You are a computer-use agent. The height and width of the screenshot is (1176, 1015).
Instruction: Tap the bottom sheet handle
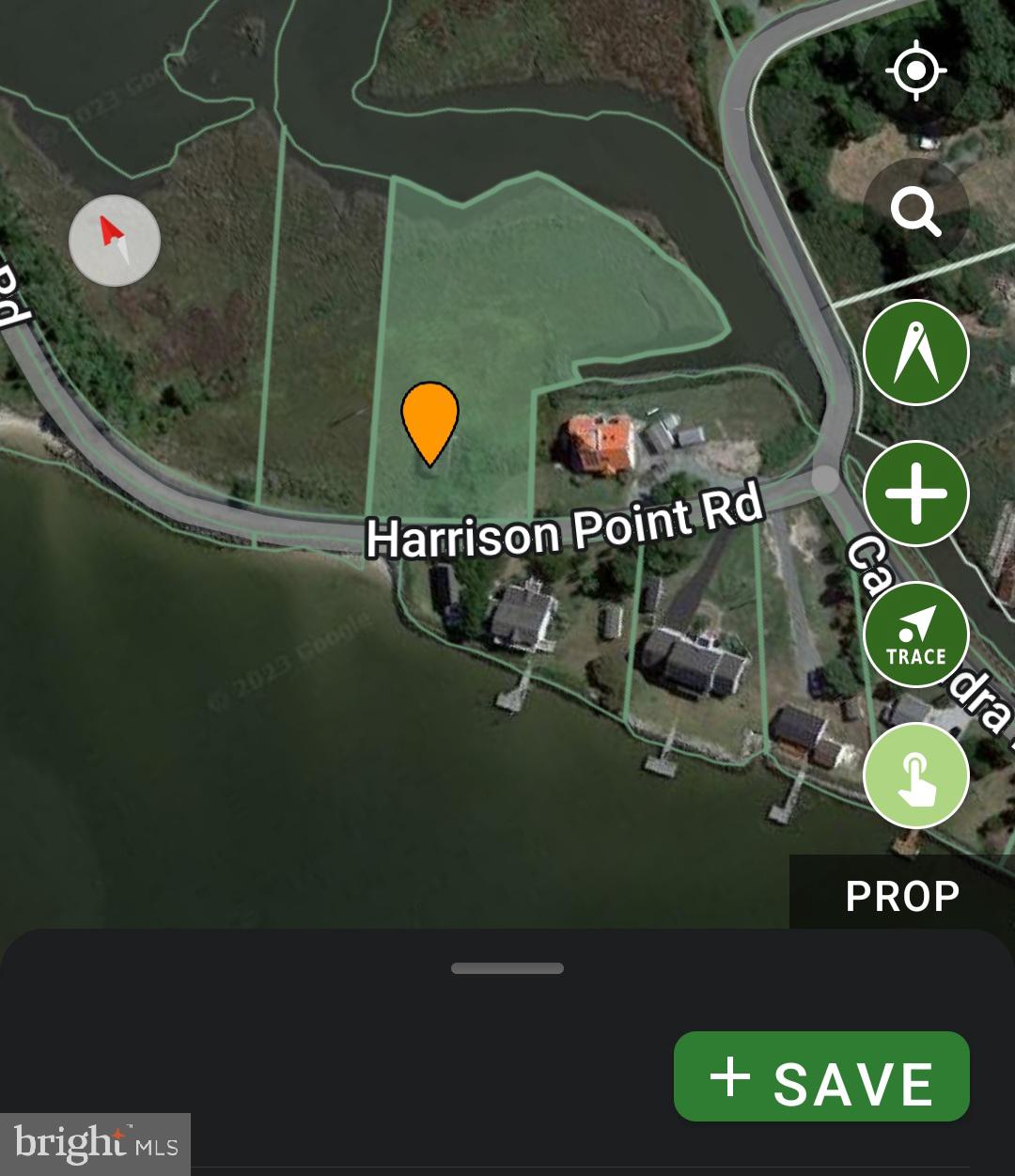click(x=507, y=968)
